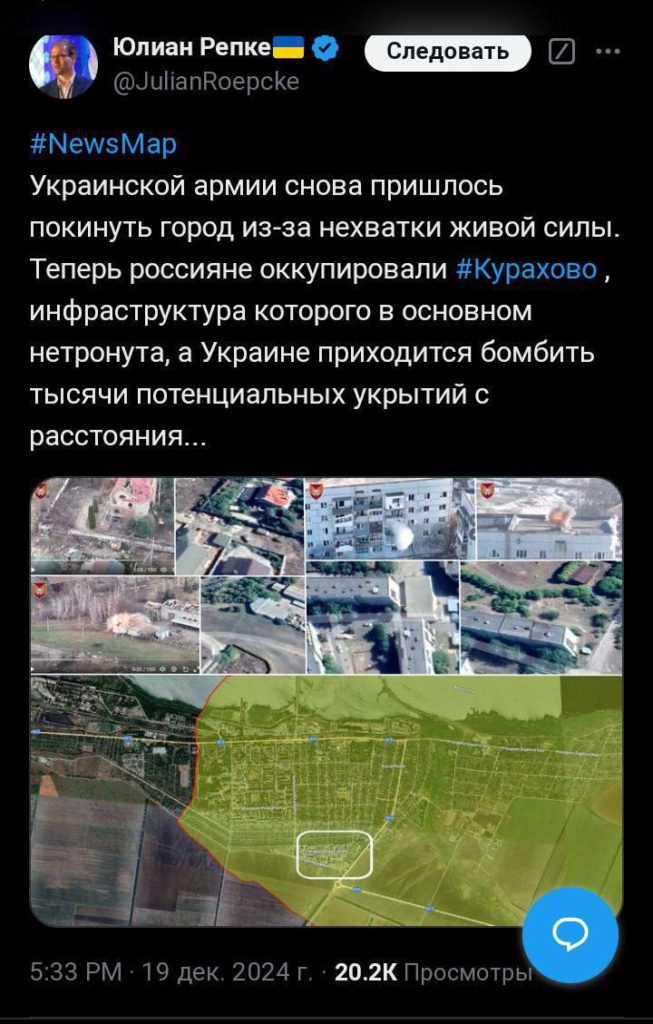Open the #NewsMap hashtag

pyautogui.click(x=103, y=144)
